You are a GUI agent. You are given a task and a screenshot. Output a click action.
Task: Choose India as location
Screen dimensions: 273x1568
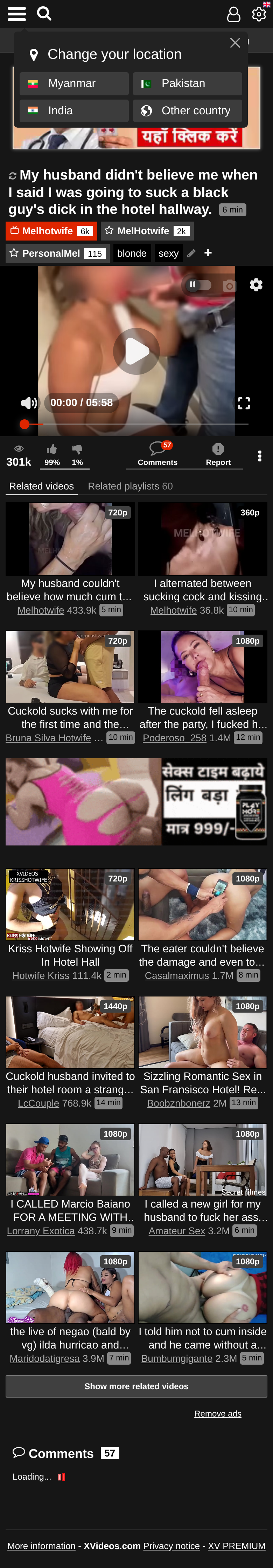(x=73, y=111)
